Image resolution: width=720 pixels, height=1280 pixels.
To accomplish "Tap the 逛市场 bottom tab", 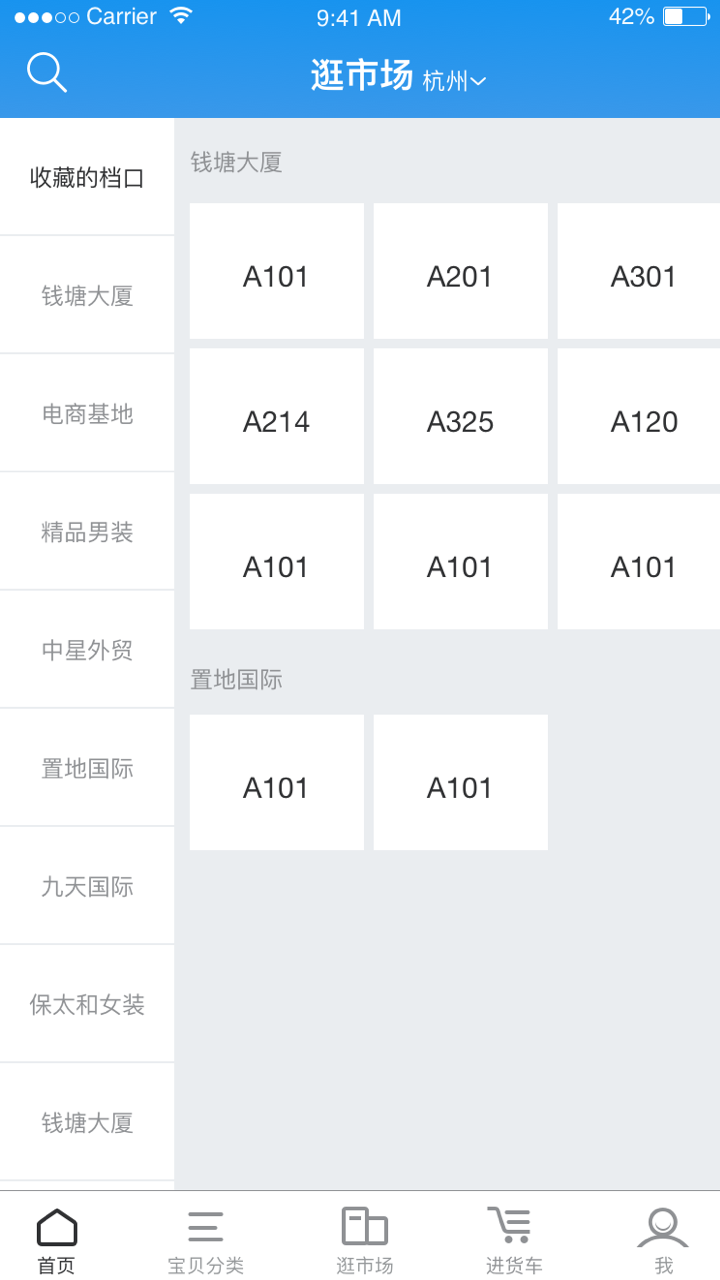I will click(x=364, y=1238).
